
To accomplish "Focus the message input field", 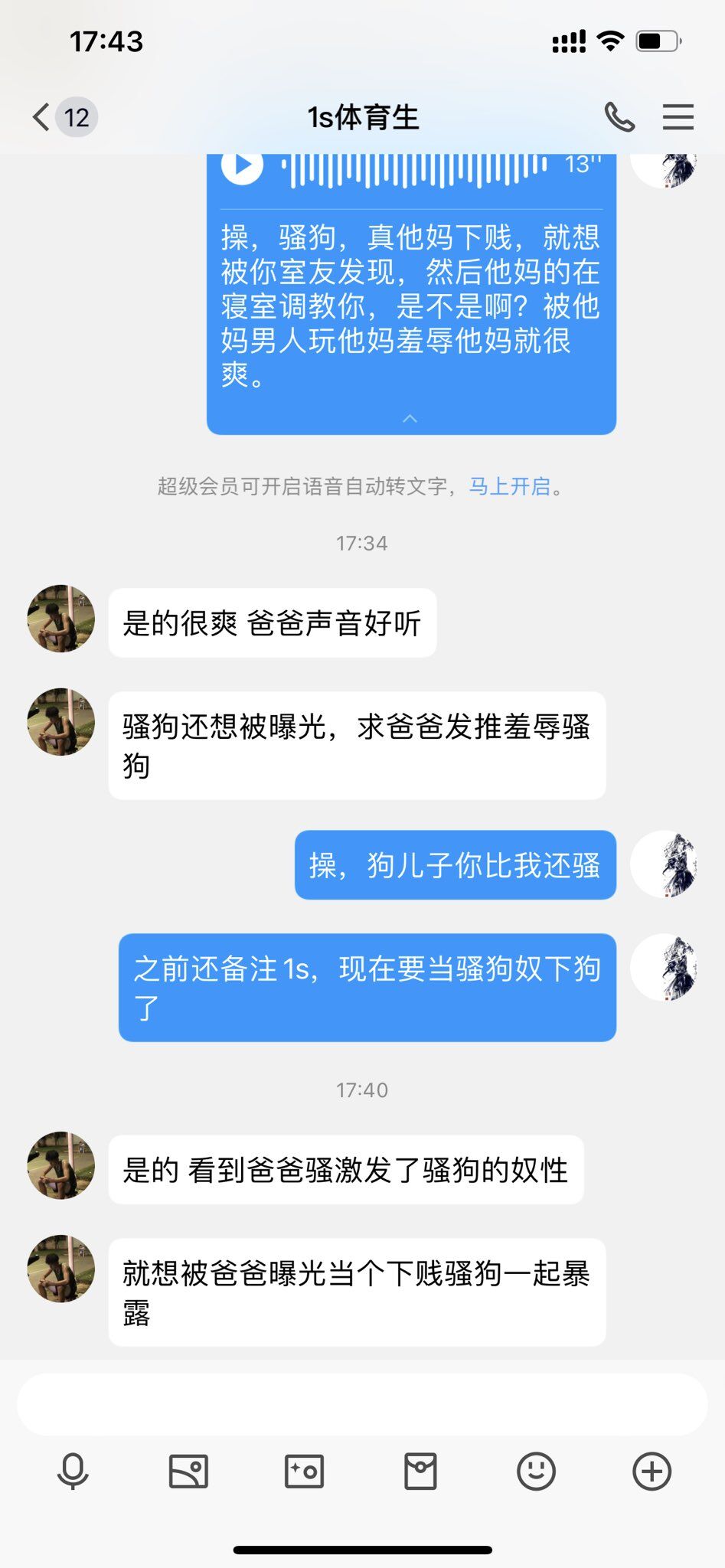I will click(362, 1404).
